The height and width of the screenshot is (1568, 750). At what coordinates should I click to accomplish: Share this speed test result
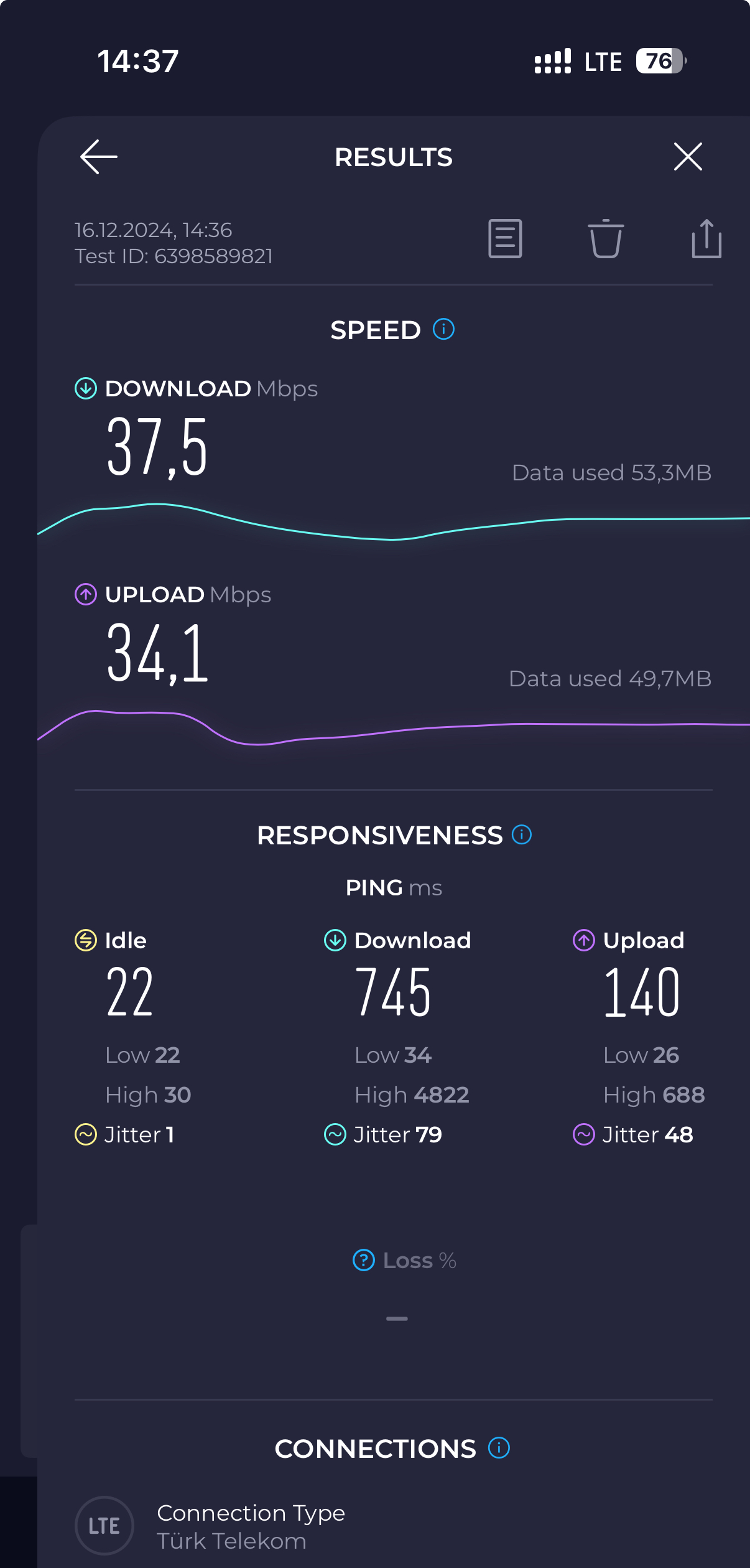point(706,238)
